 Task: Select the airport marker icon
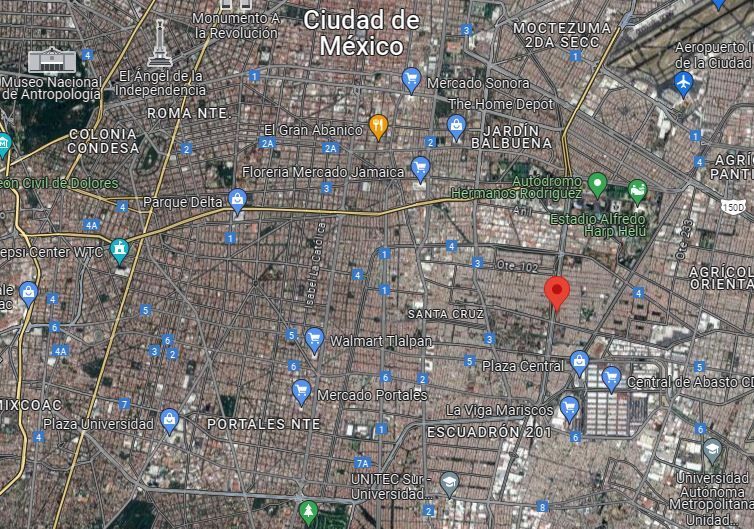tap(683, 84)
